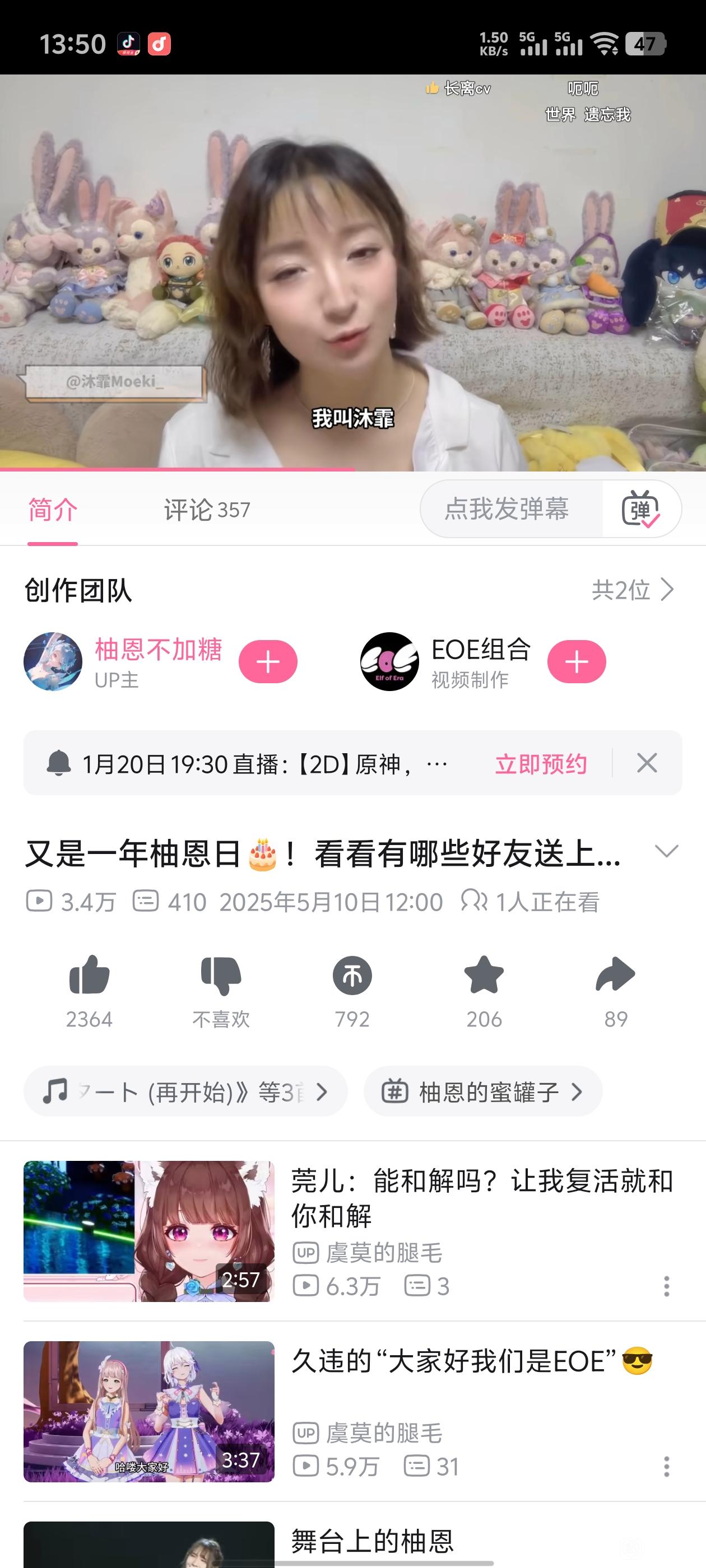Image resolution: width=706 pixels, height=1568 pixels.
Task: Open more options for 莞儿 video
Action: (x=666, y=1286)
